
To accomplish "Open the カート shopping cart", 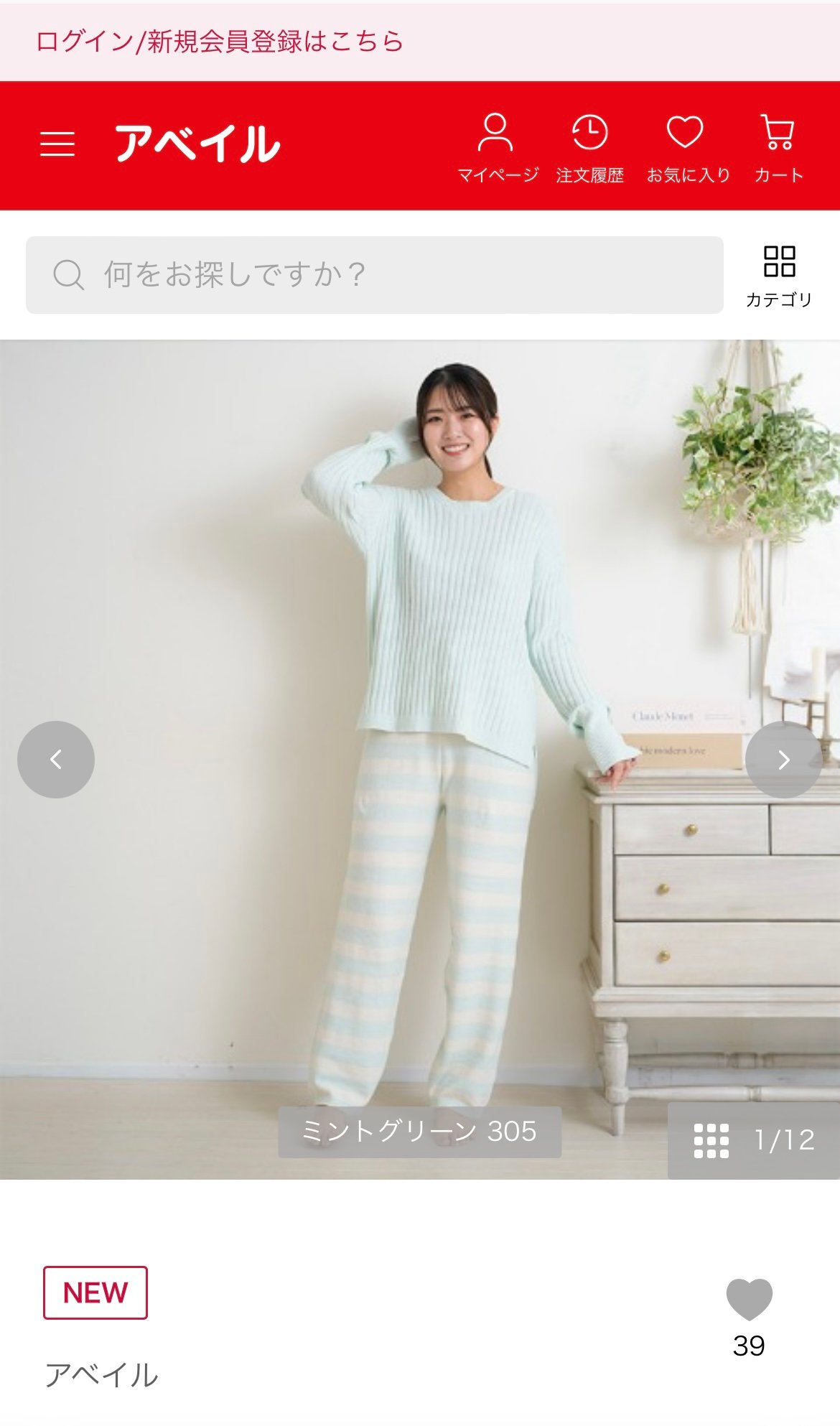I will pos(778,148).
